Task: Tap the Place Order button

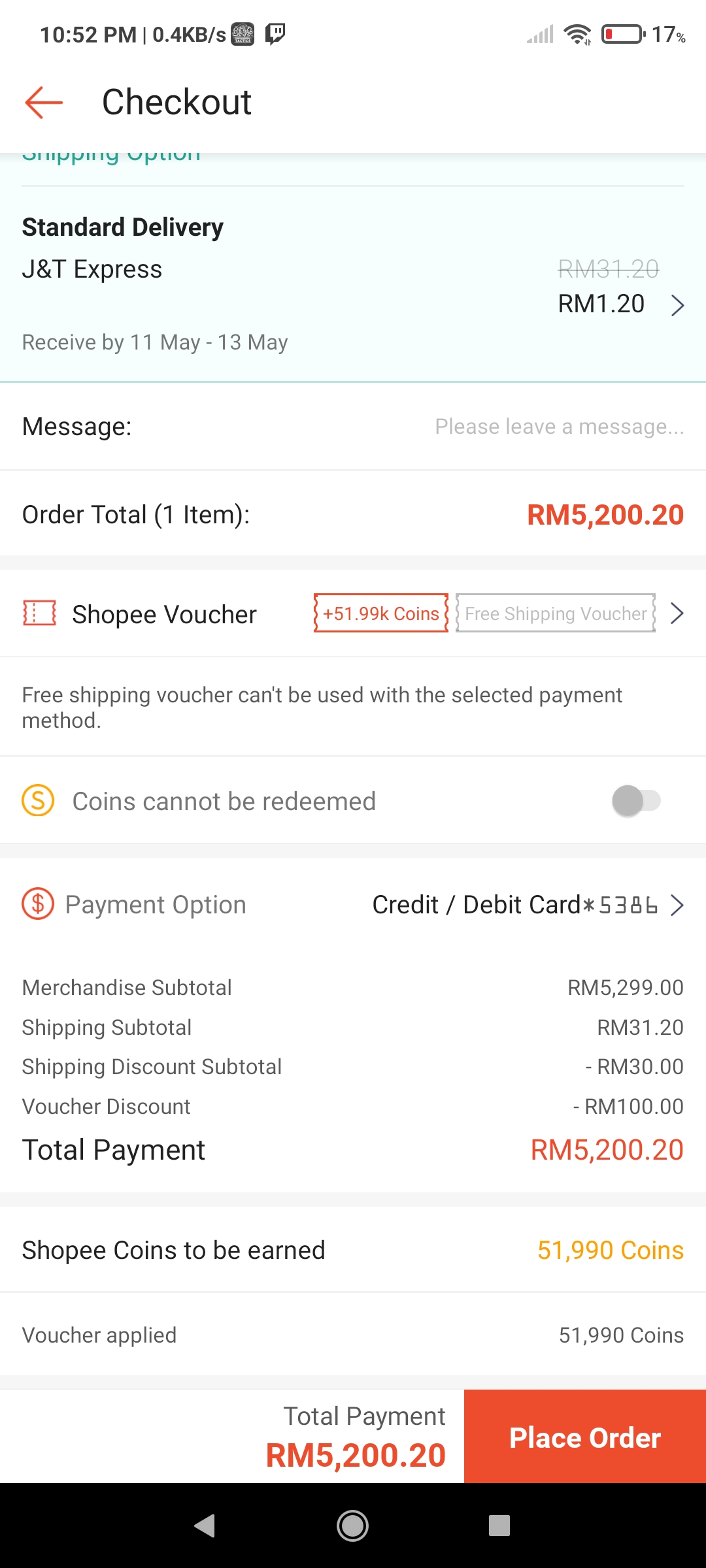Action: pyautogui.click(x=584, y=1437)
